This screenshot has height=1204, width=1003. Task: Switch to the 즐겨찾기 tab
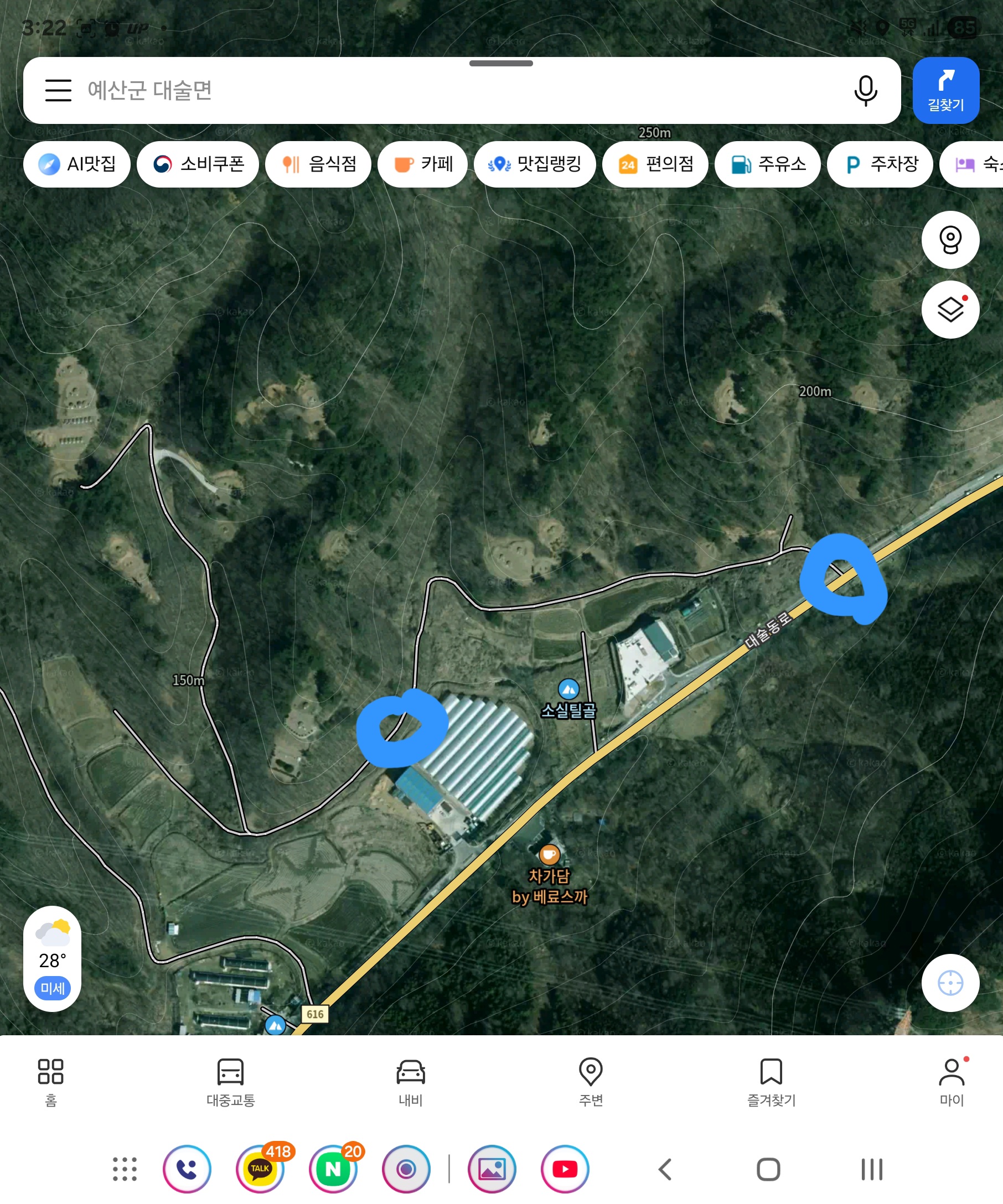[x=771, y=1081]
